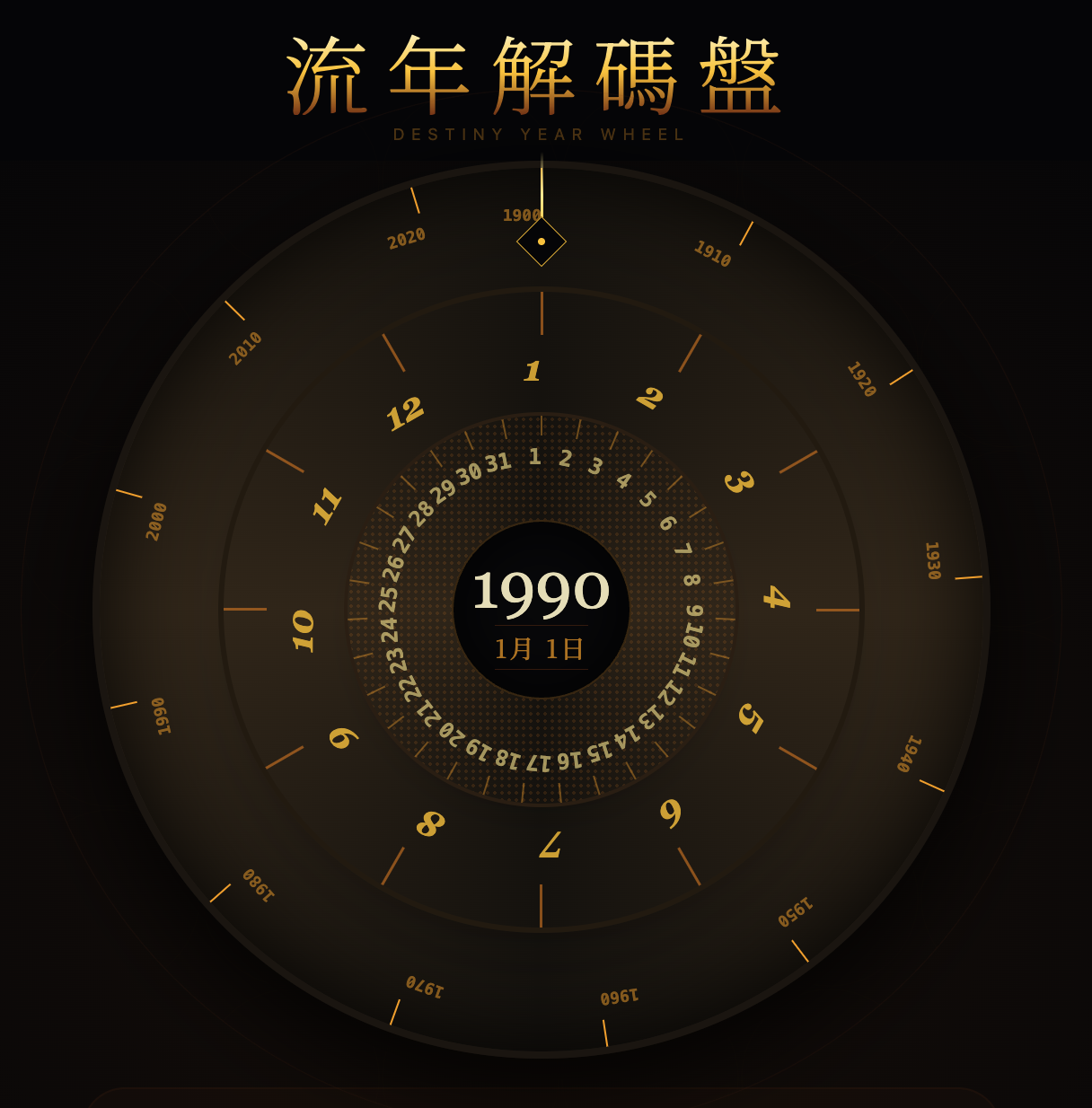The width and height of the screenshot is (1092, 1108).
Task: Choose day 4 on the inner ring
Action: pos(623,480)
